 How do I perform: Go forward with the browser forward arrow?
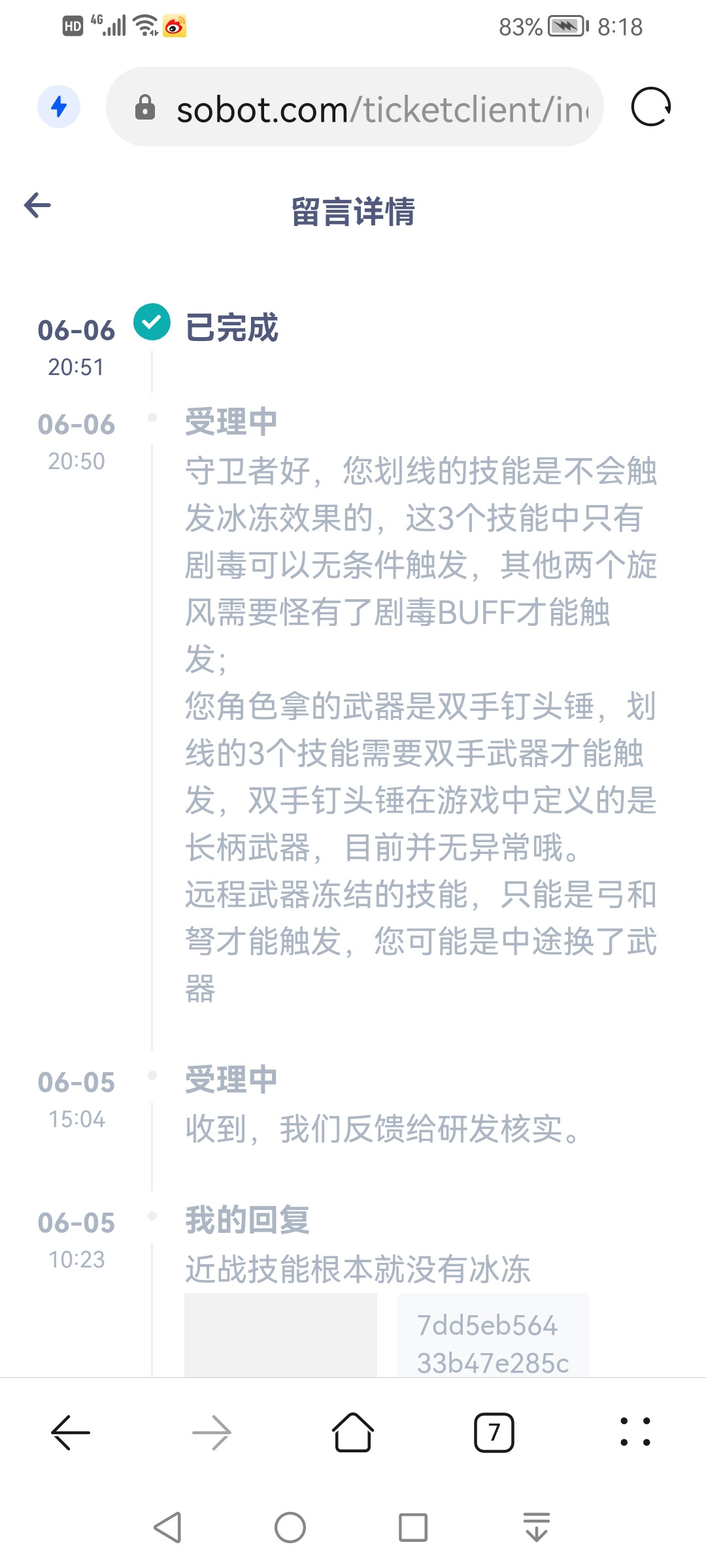coord(212,1433)
